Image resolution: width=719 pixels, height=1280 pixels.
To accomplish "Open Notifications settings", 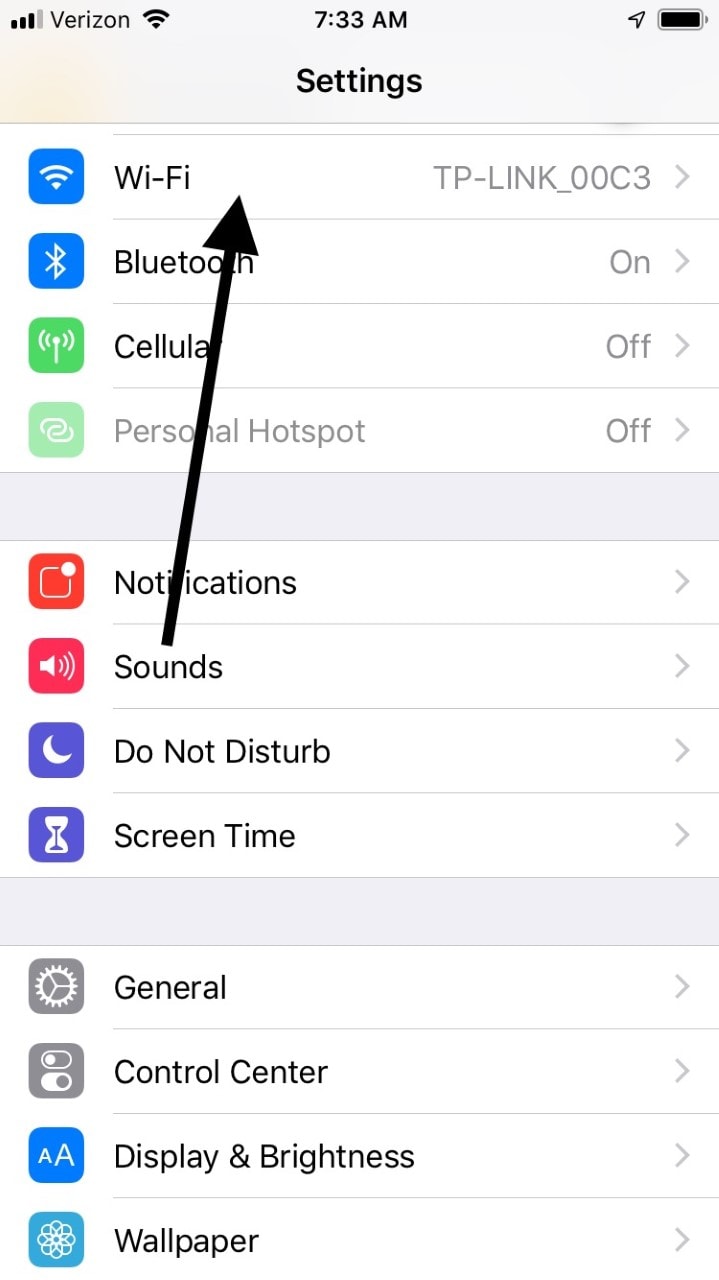I will [400, 583].
